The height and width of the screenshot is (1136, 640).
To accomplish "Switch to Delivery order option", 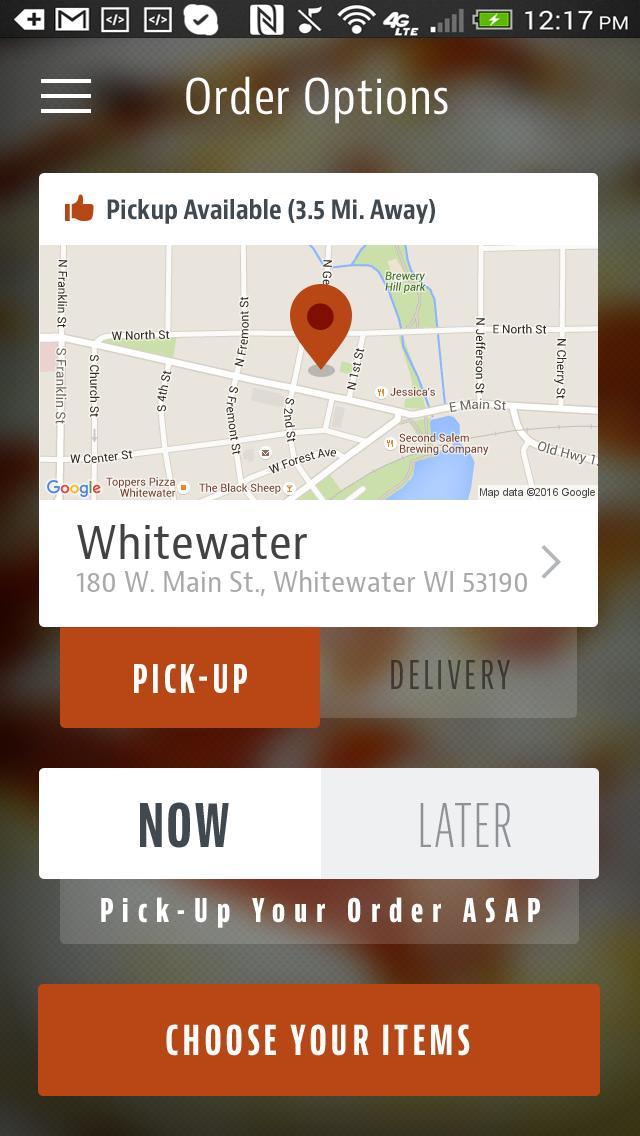I will point(449,674).
